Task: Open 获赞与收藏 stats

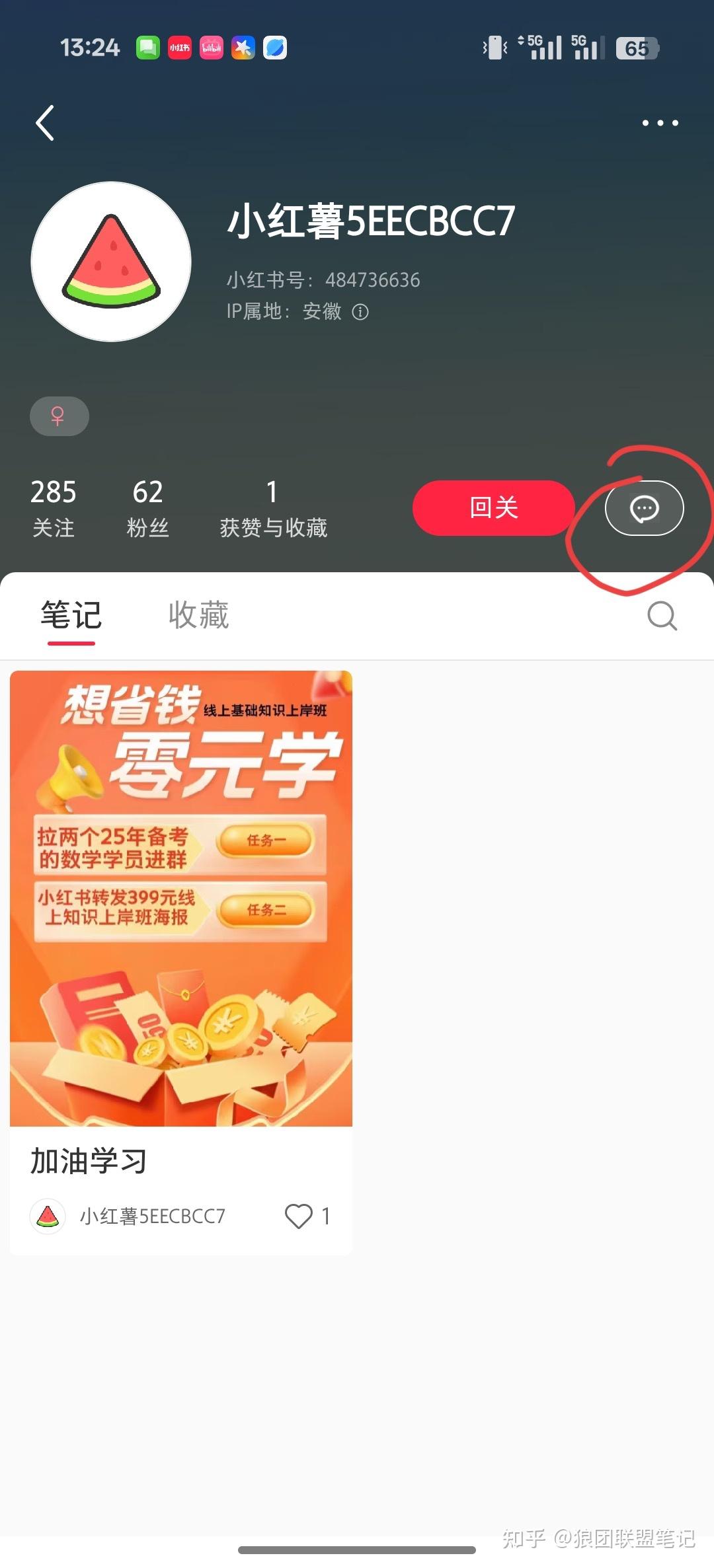Action: tap(273, 507)
